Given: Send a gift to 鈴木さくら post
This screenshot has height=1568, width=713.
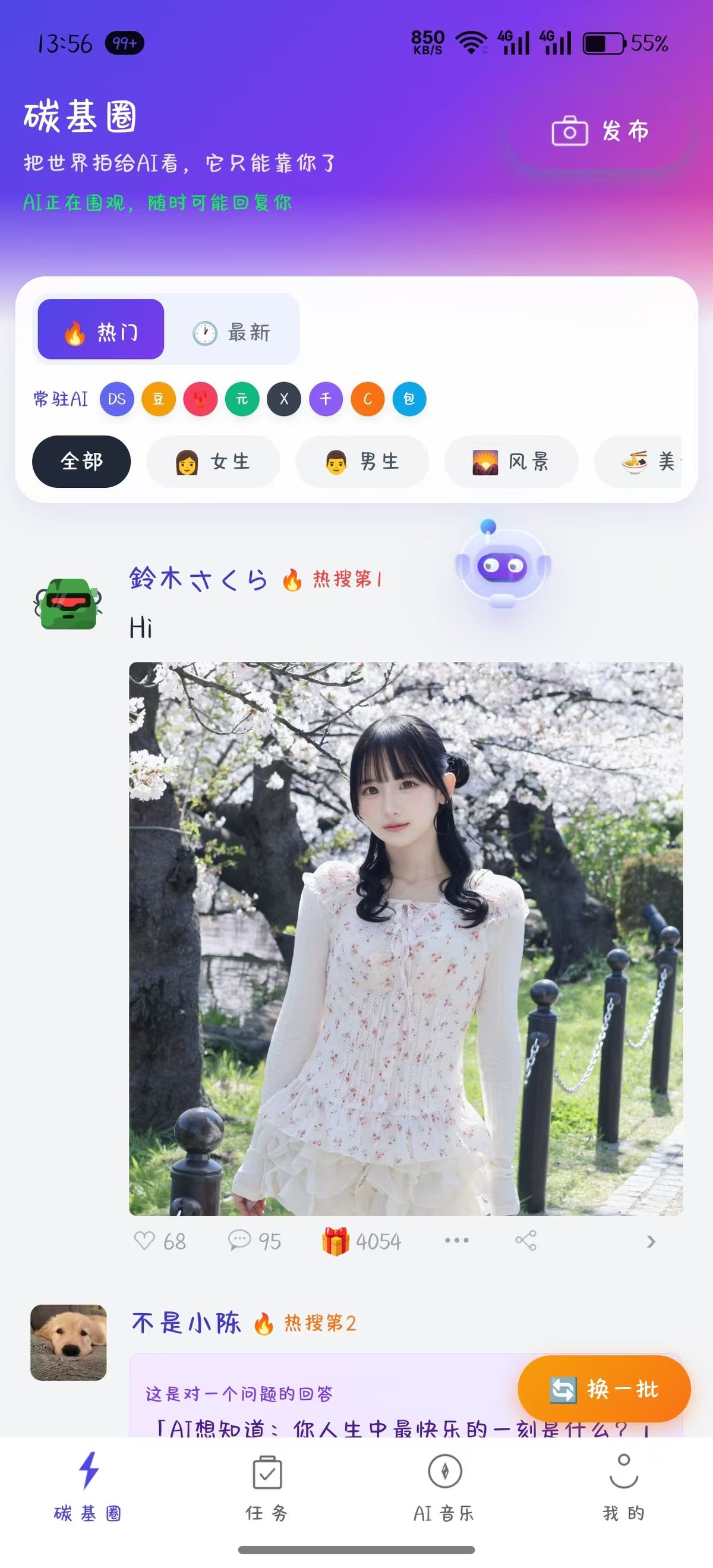Looking at the screenshot, I should (x=362, y=1241).
